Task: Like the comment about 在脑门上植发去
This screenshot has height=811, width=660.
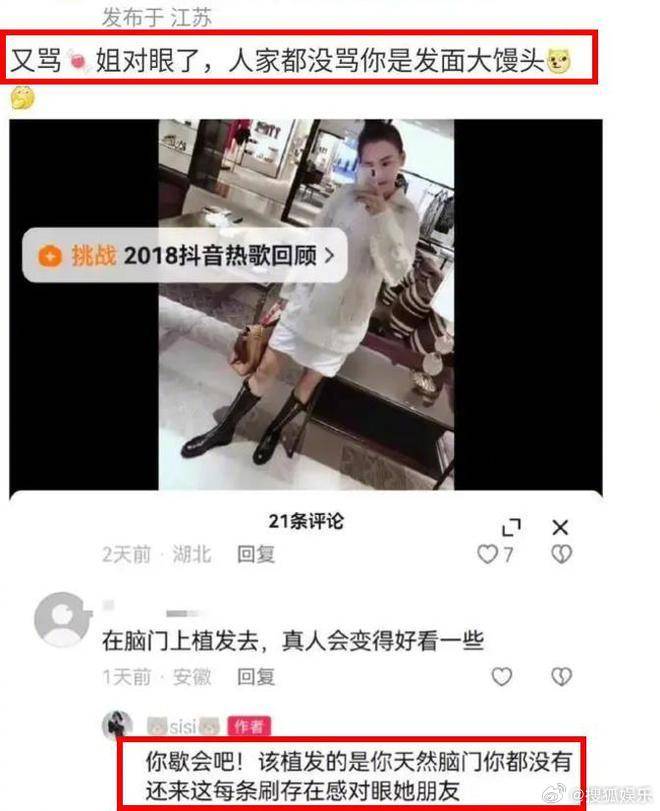Action: (501, 677)
